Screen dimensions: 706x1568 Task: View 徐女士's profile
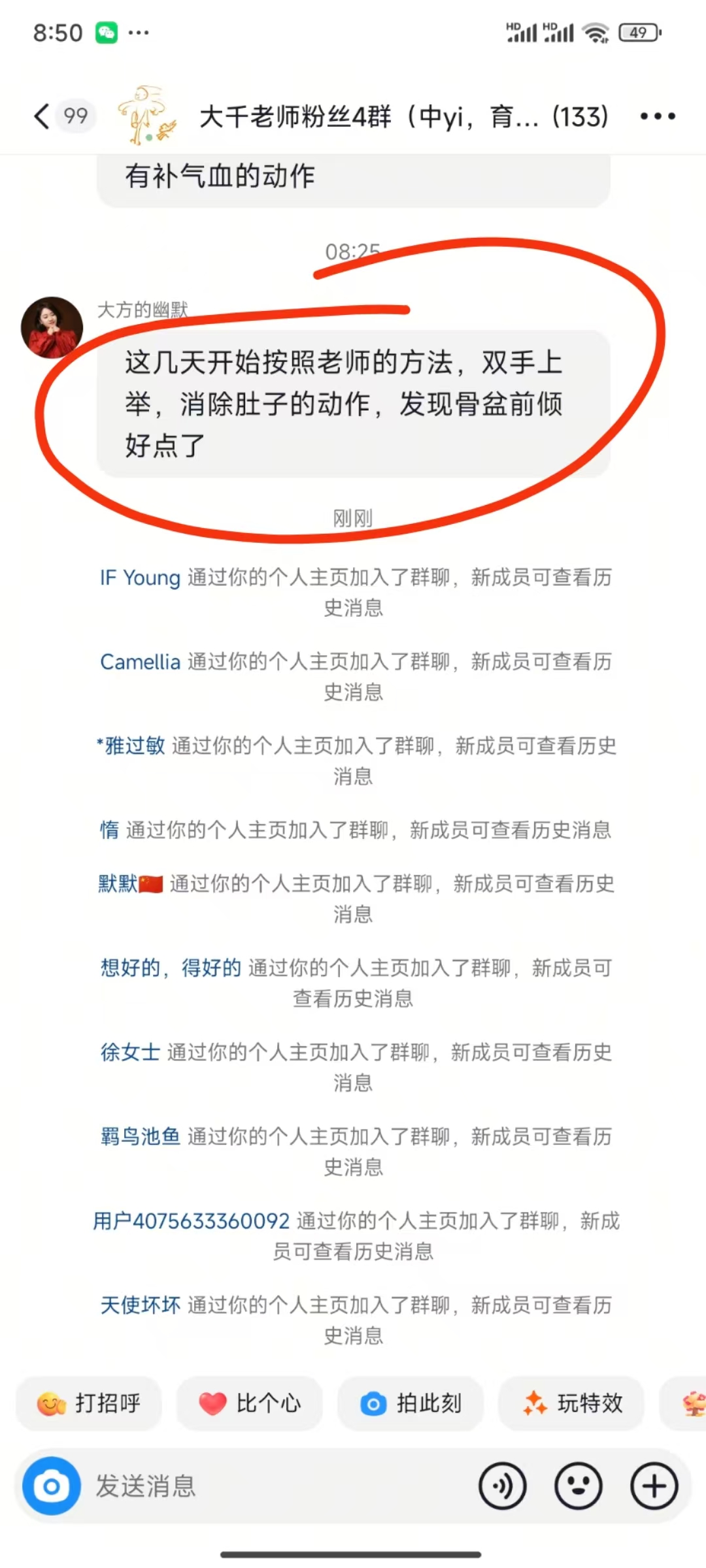[130, 1053]
